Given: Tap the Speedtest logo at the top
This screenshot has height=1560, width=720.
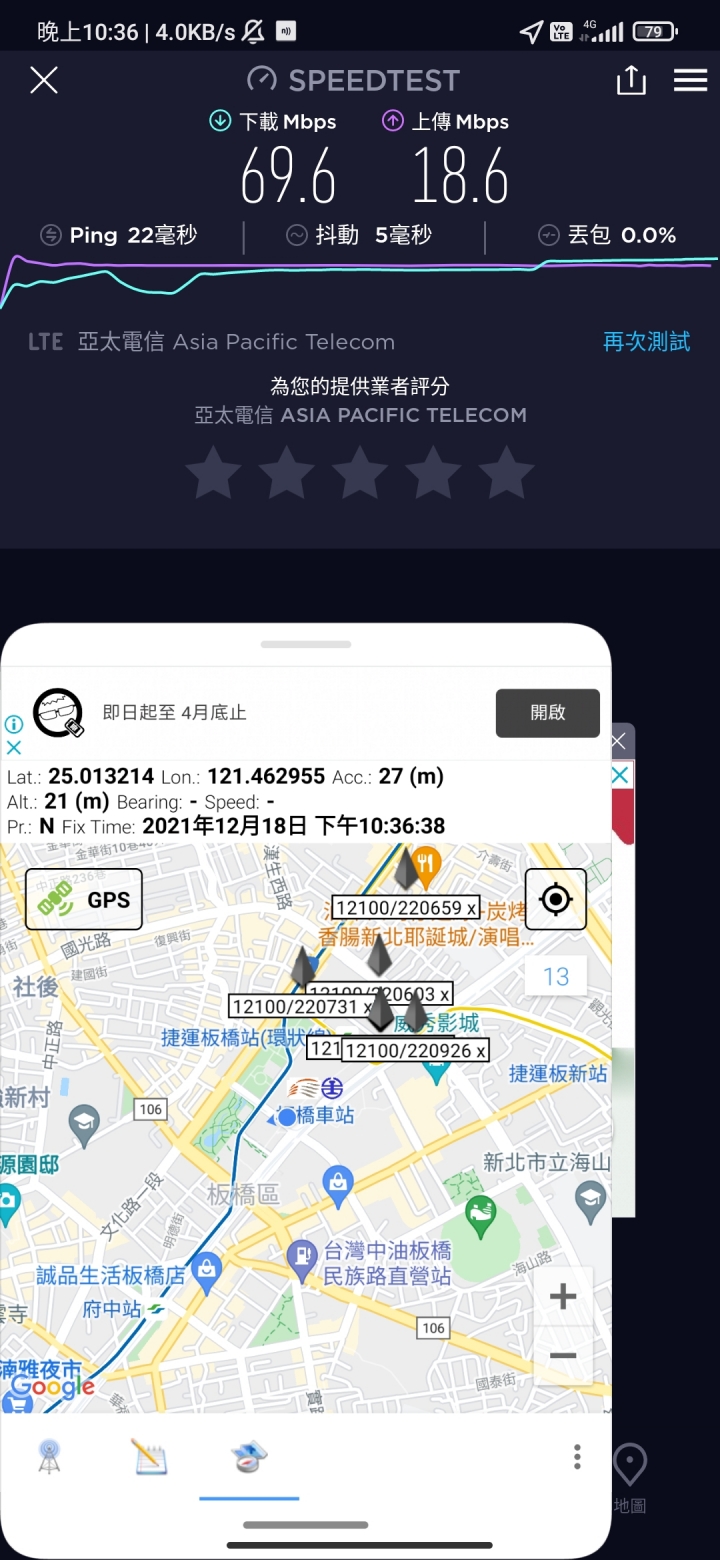Looking at the screenshot, I should [x=352, y=80].
